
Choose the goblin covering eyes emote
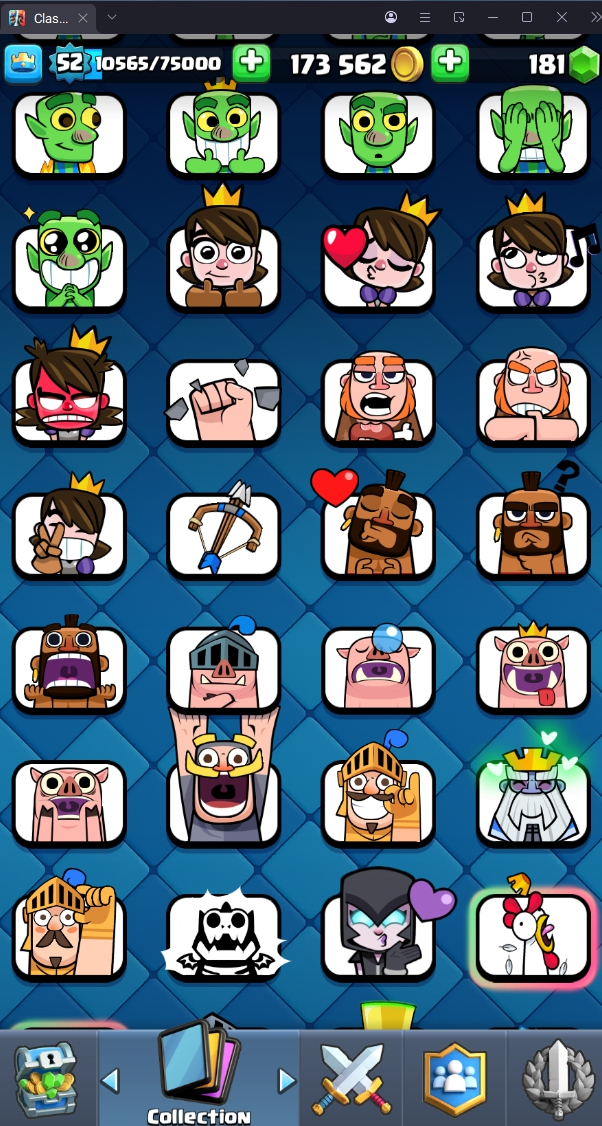pyautogui.click(x=533, y=135)
